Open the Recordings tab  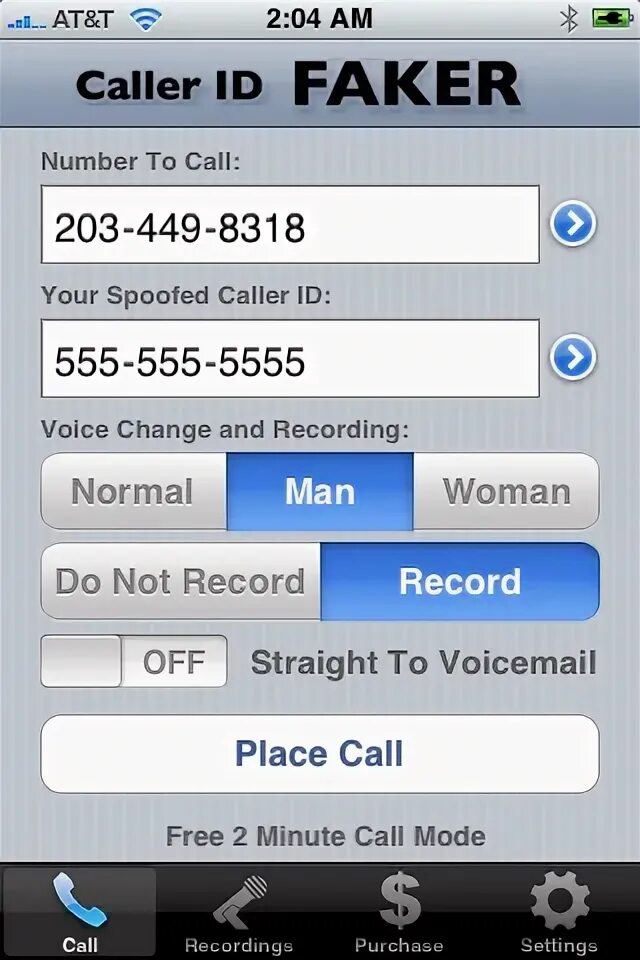(x=239, y=912)
